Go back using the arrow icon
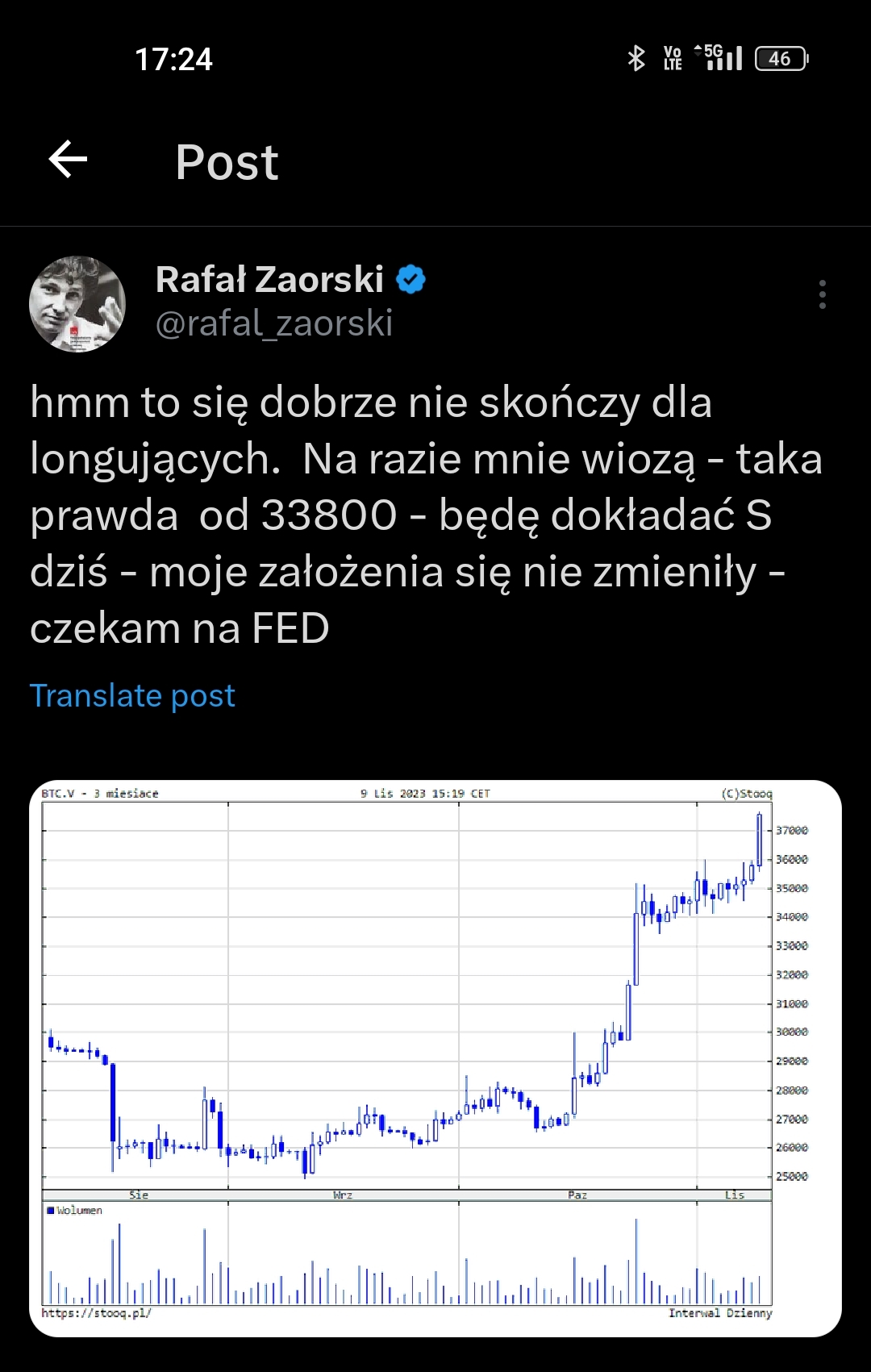This screenshot has width=871, height=1372. [69, 159]
